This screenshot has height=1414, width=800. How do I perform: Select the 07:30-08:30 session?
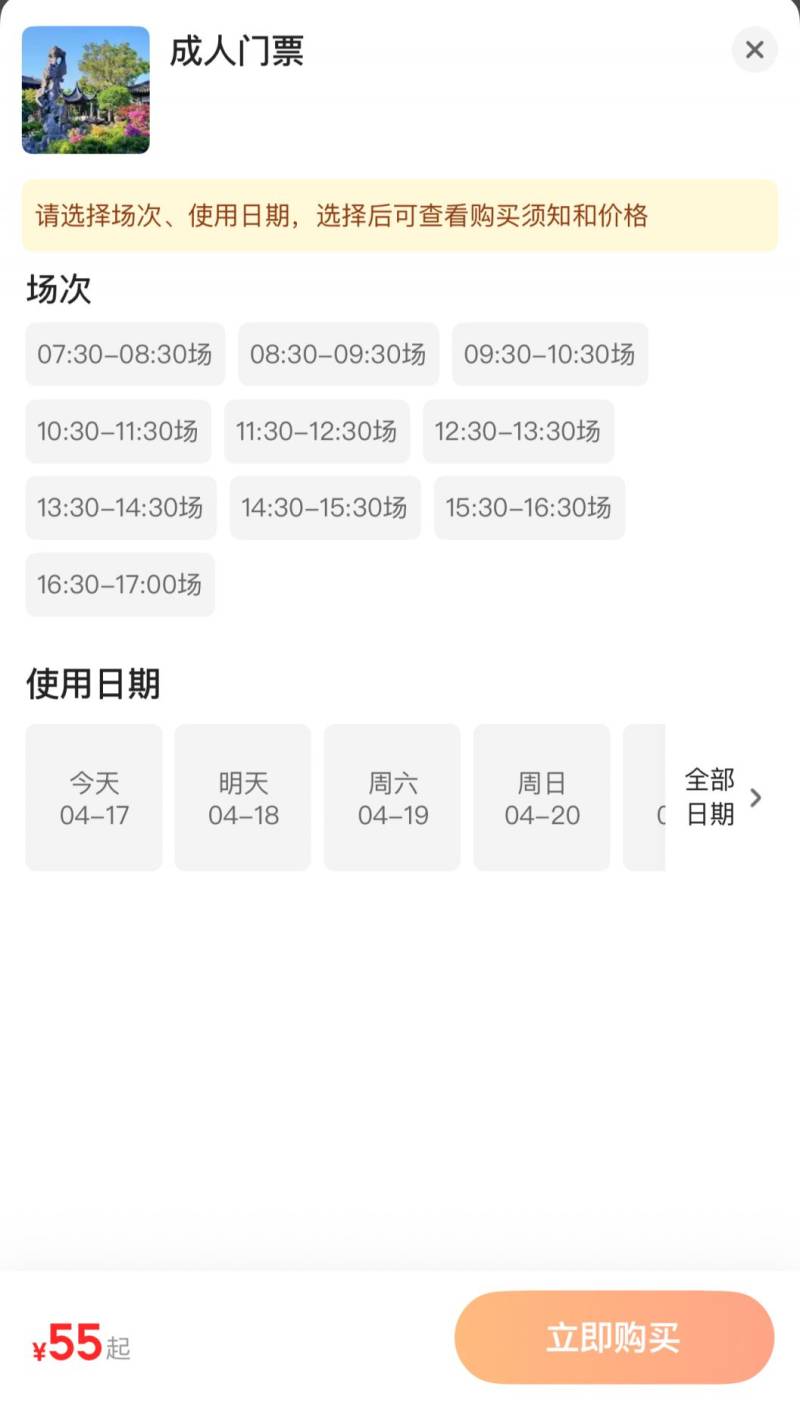pos(125,354)
